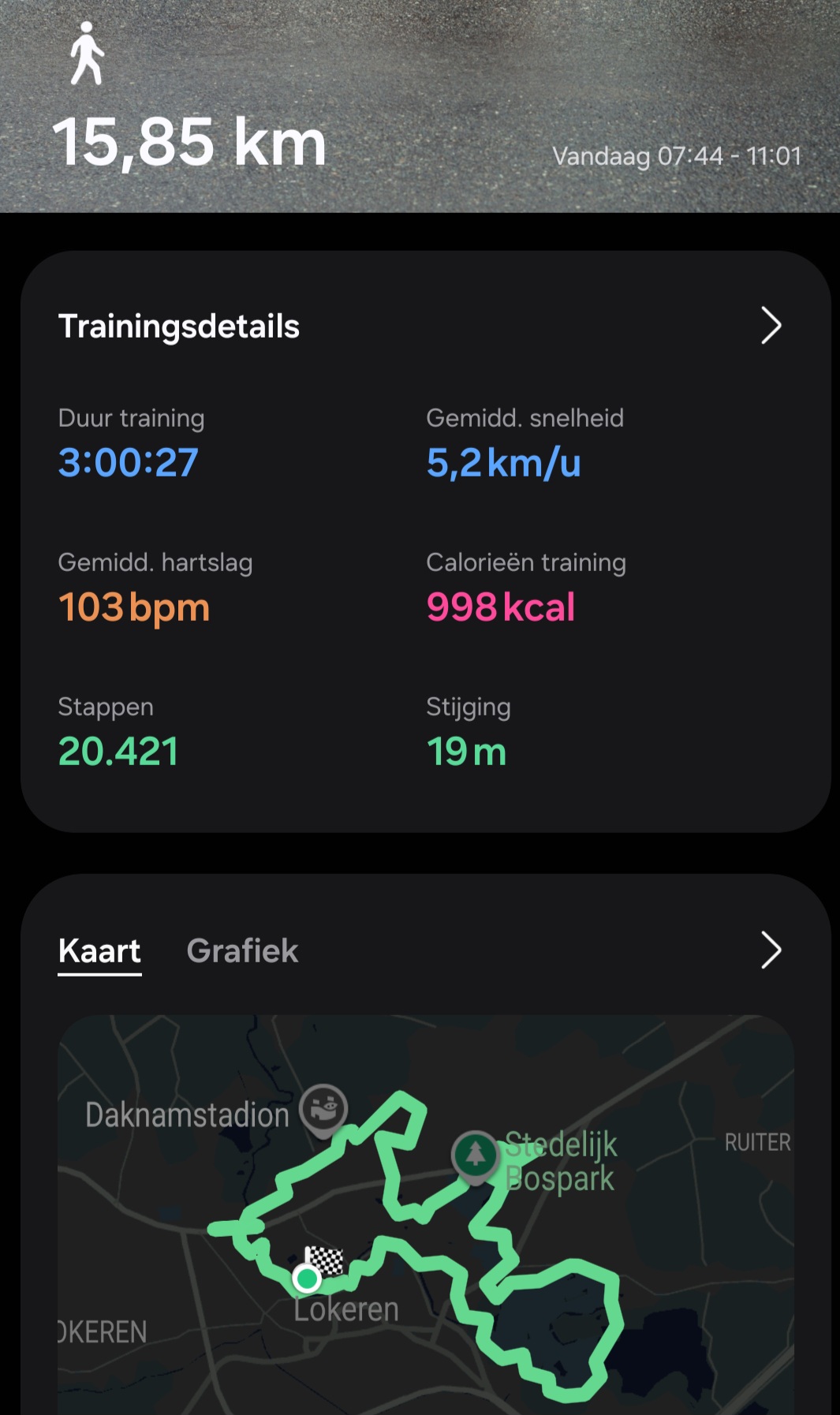Select the Kaart tab

tap(99, 950)
